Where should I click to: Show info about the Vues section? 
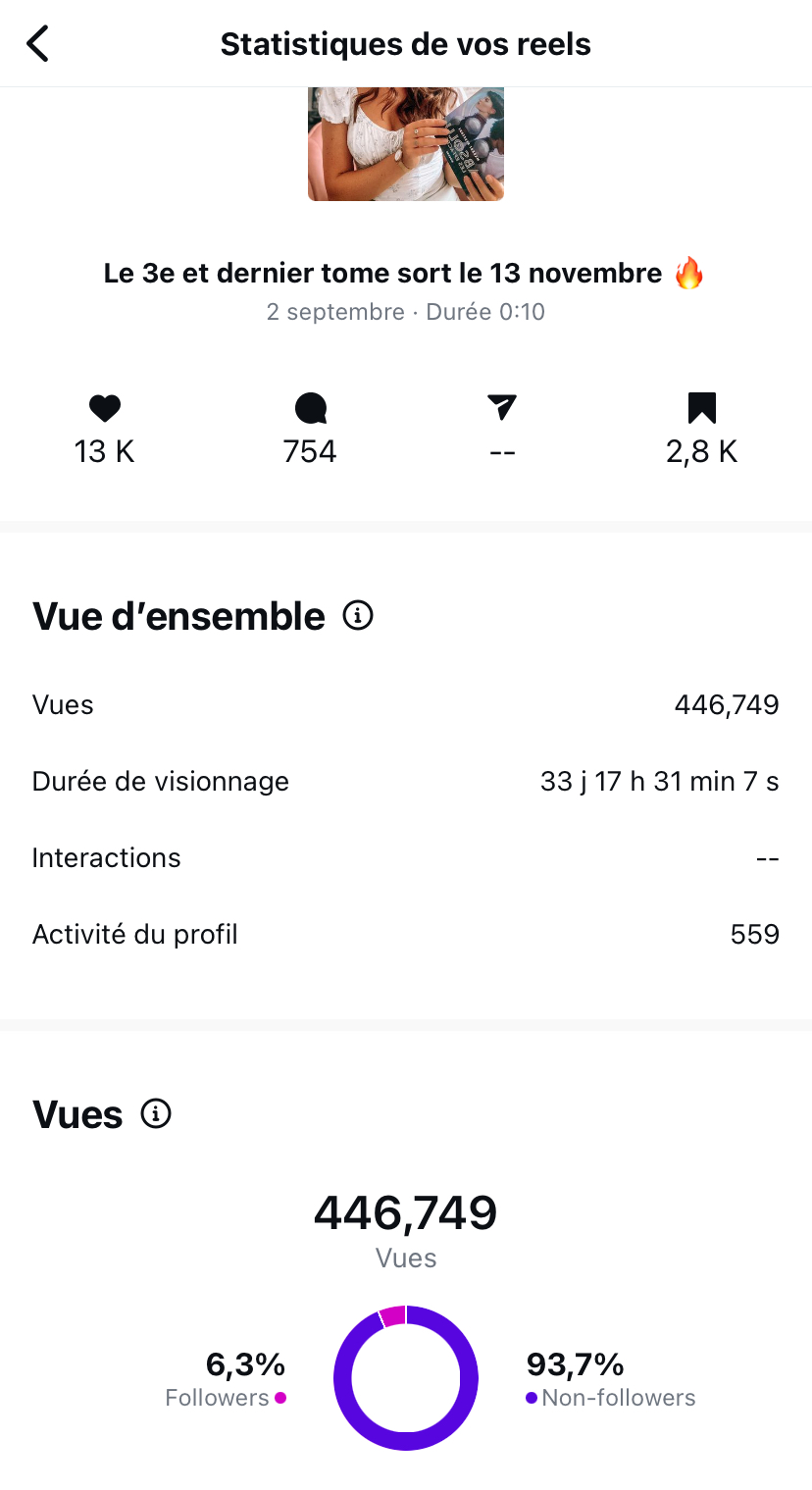pos(156,1113)
